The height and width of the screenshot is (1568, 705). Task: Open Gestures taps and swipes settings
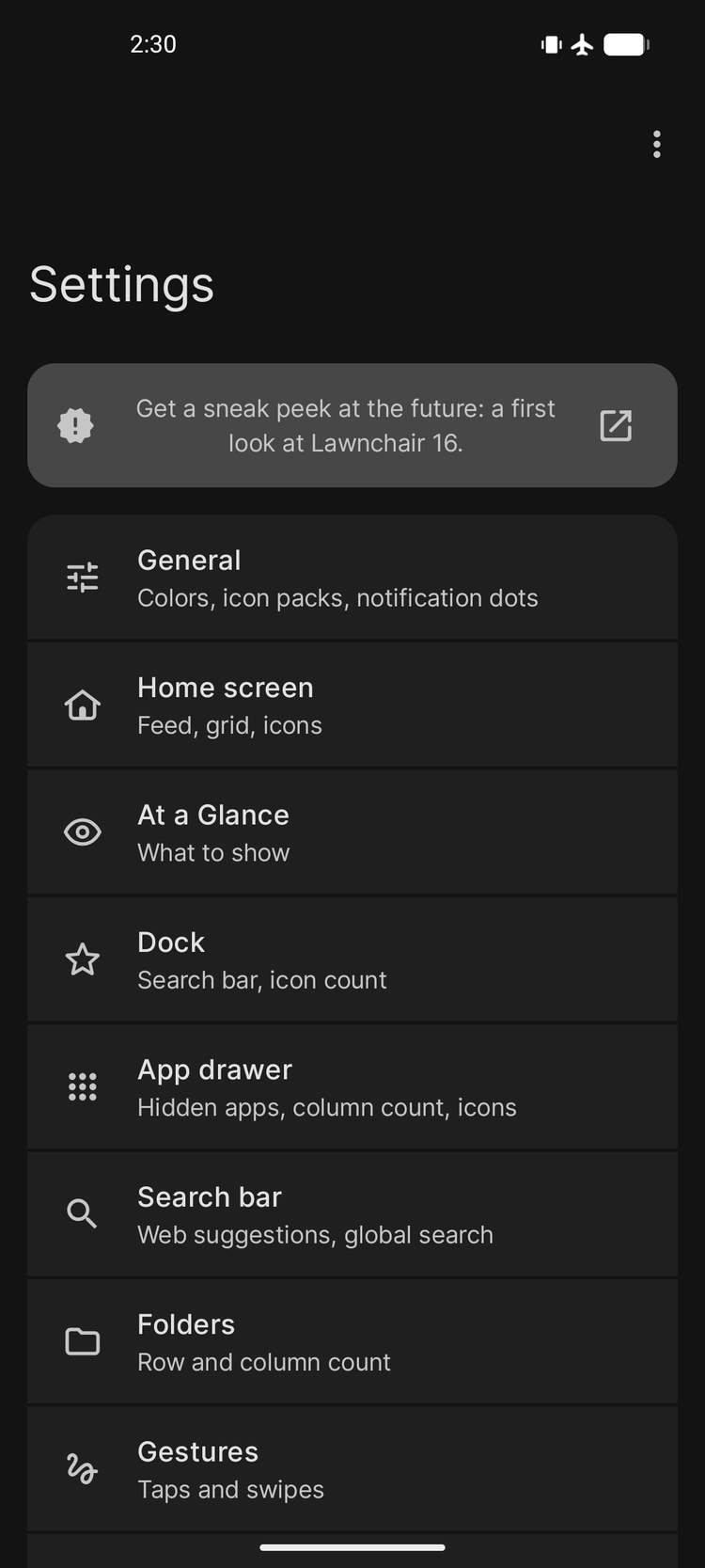click(352, 1468)
